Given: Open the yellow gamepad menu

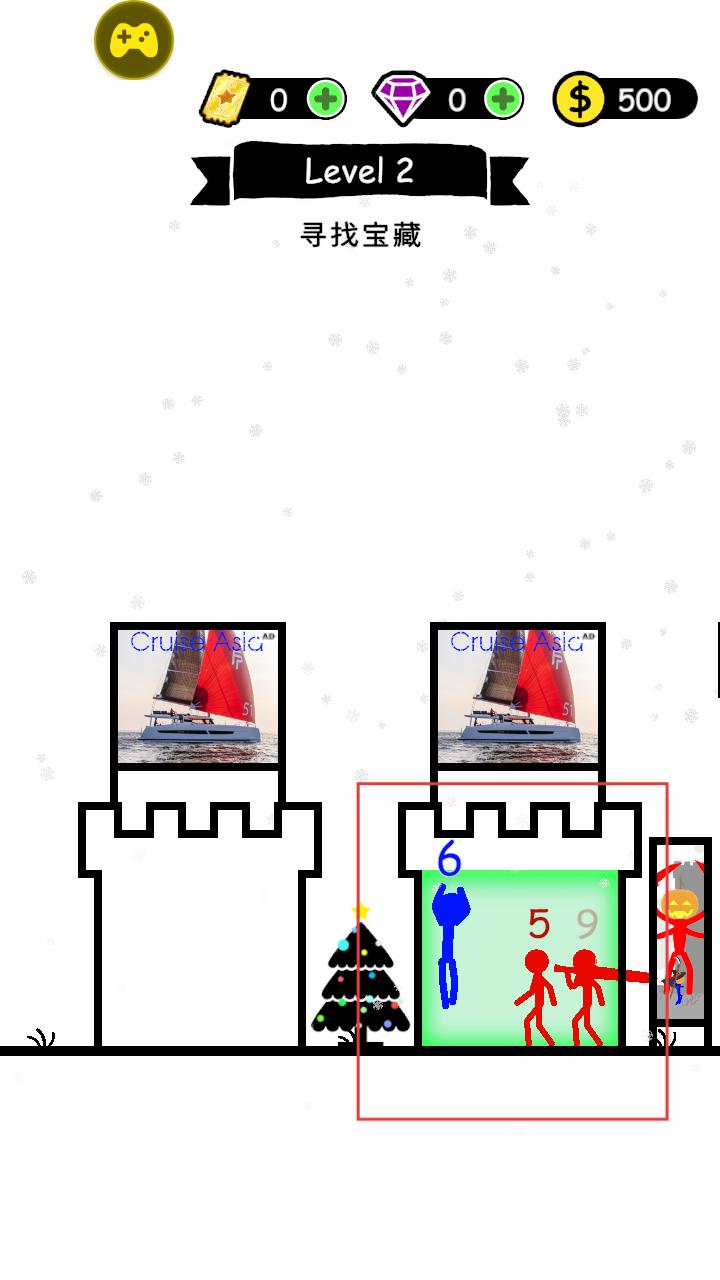Looking at the screenshot, I should tap(134, 40).
